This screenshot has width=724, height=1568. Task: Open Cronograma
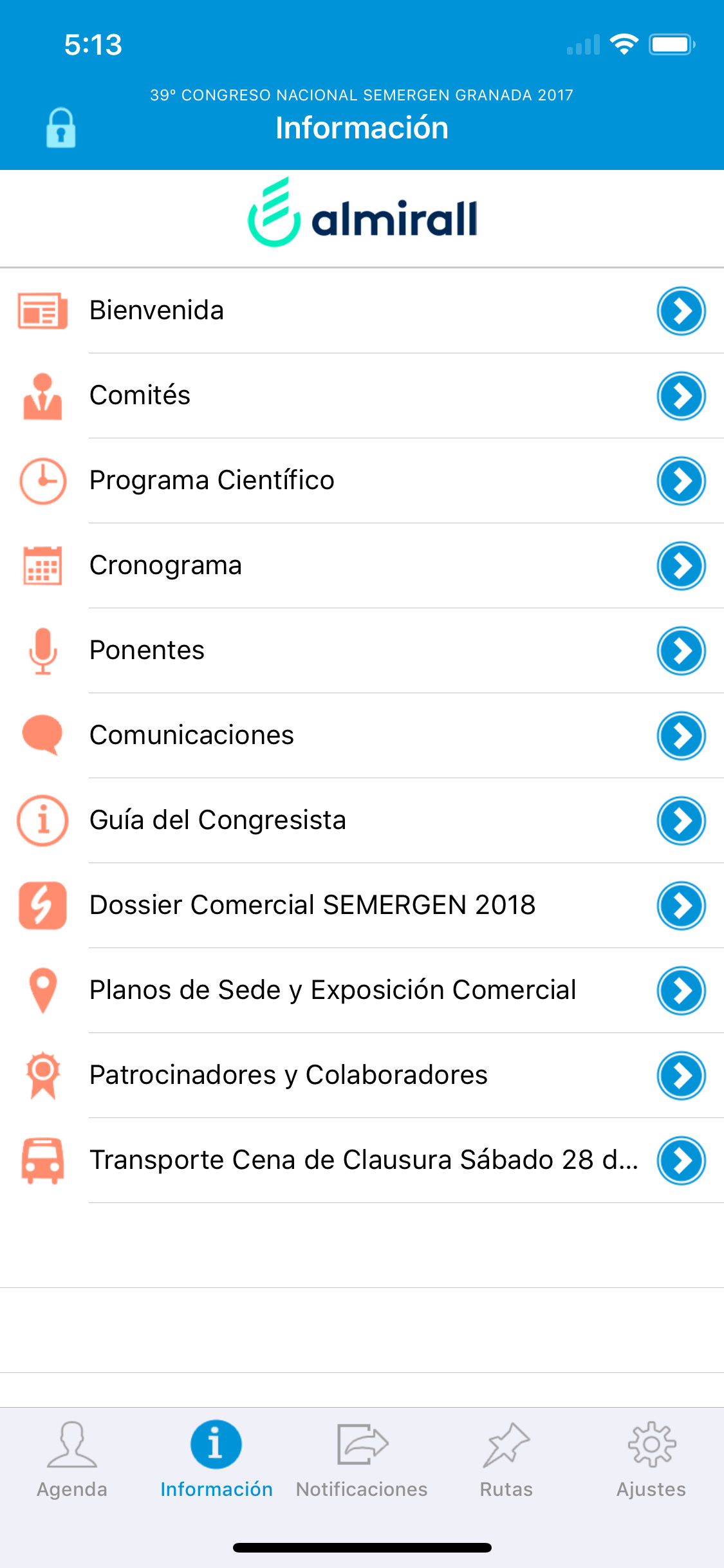[x=362, y=566]
